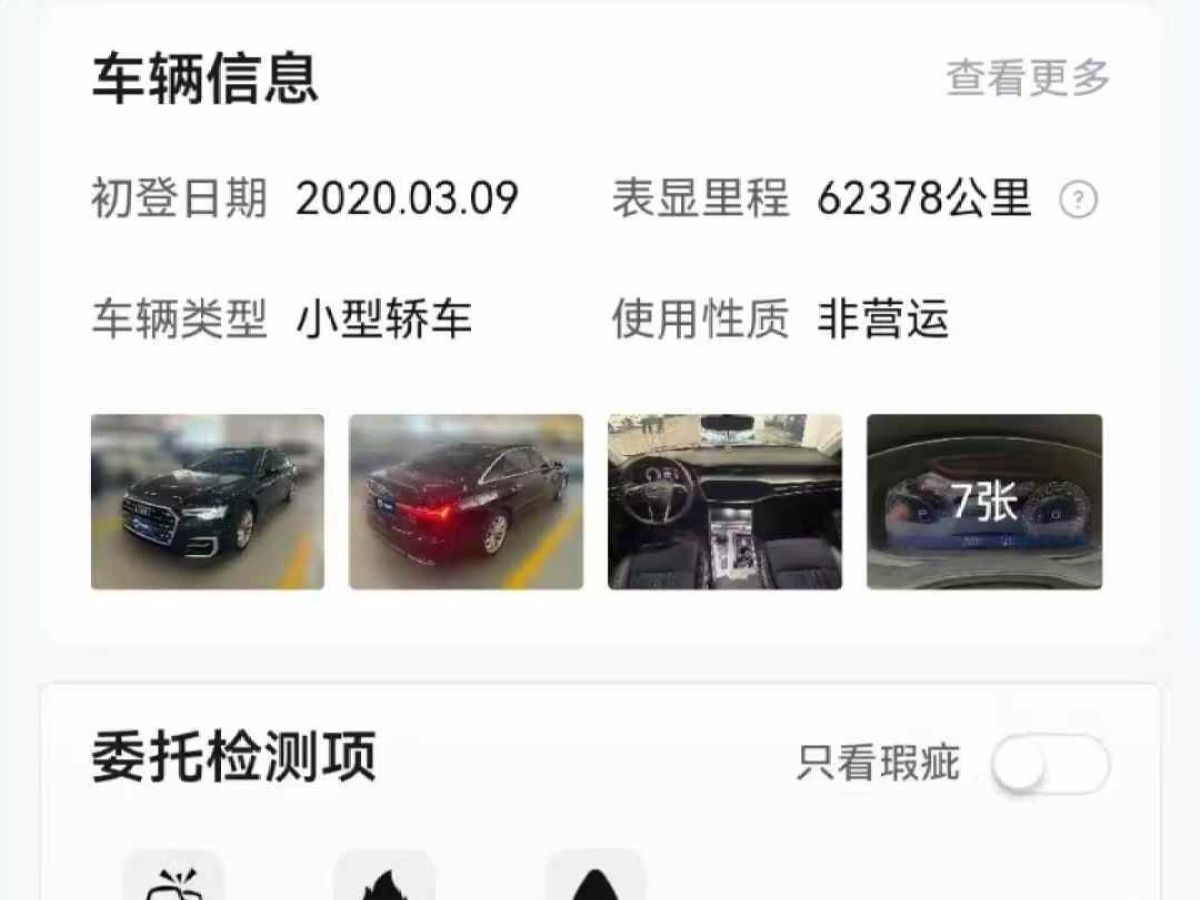Open the 查看更多 link for vehicle info

pos(1027,78)
